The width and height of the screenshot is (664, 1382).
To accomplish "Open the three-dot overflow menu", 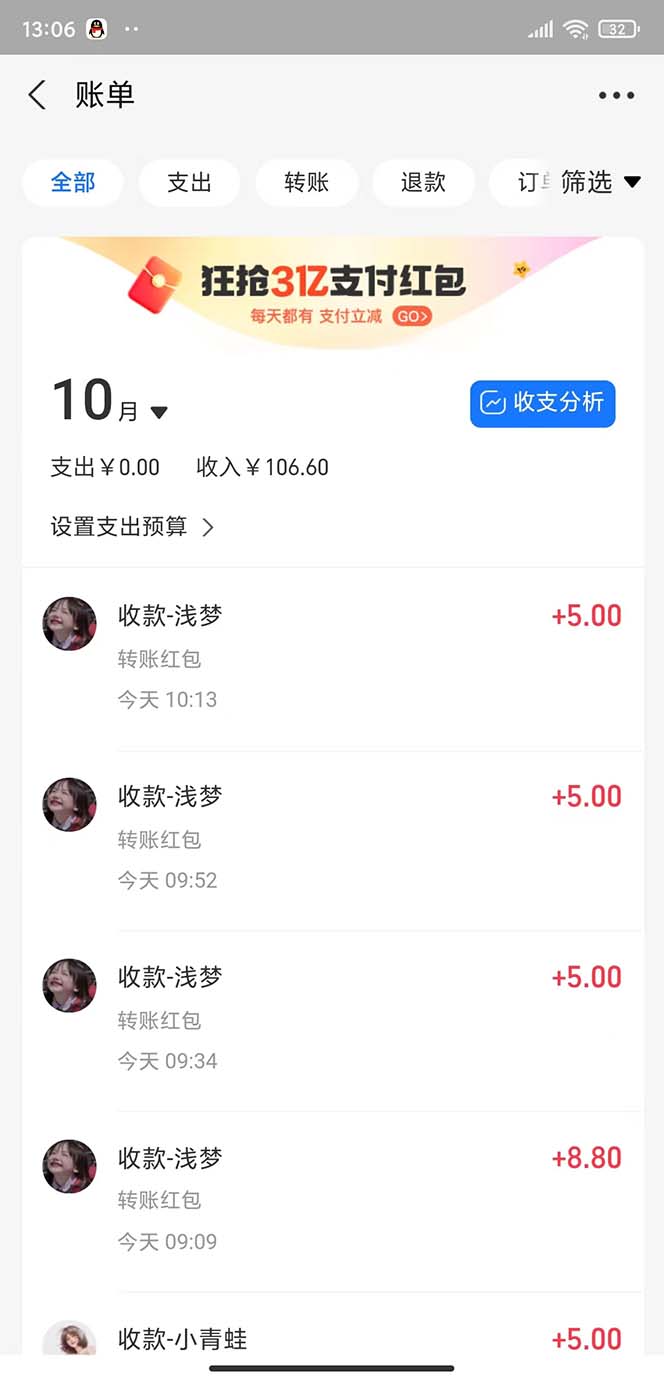I will (x=616, y=96).
